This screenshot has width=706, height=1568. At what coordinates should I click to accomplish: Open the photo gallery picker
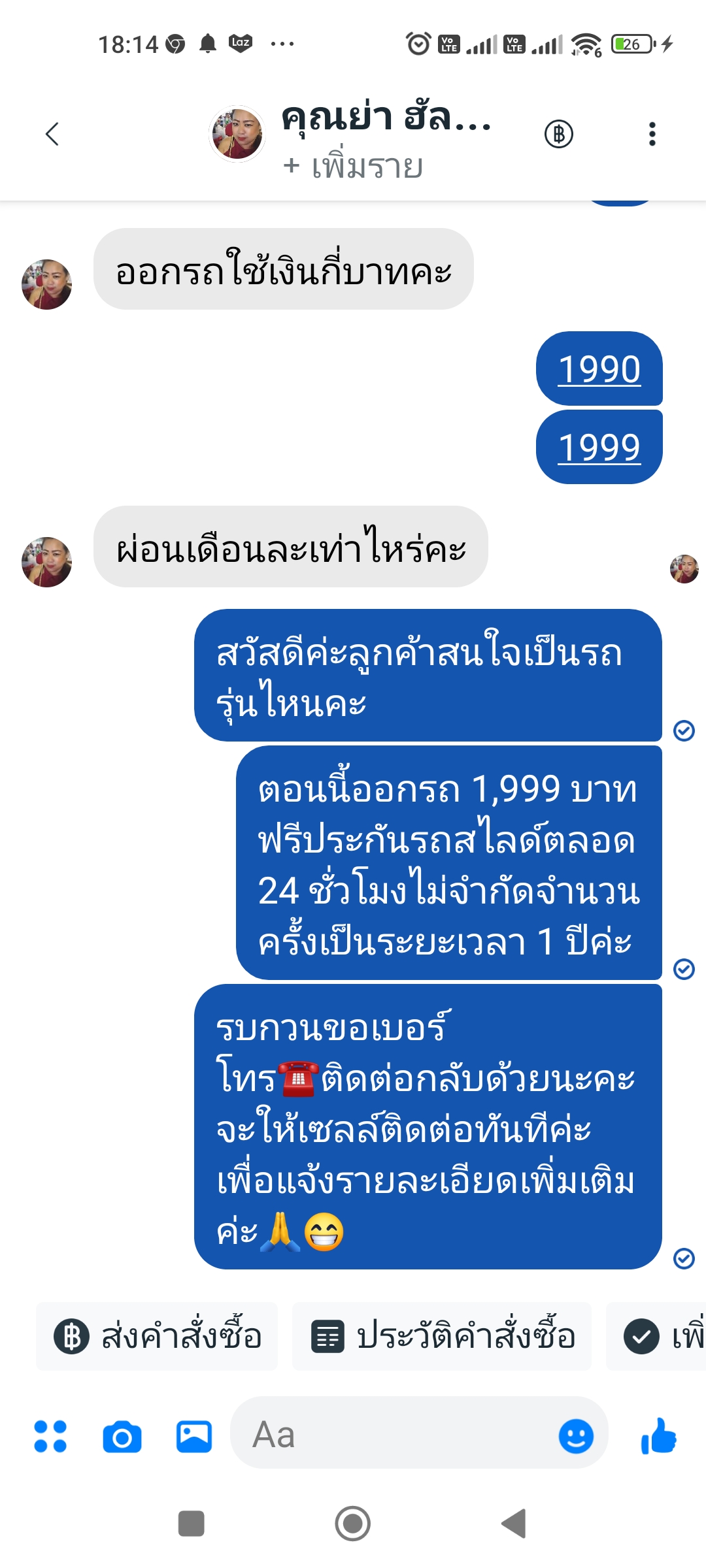click(194, 1437)
